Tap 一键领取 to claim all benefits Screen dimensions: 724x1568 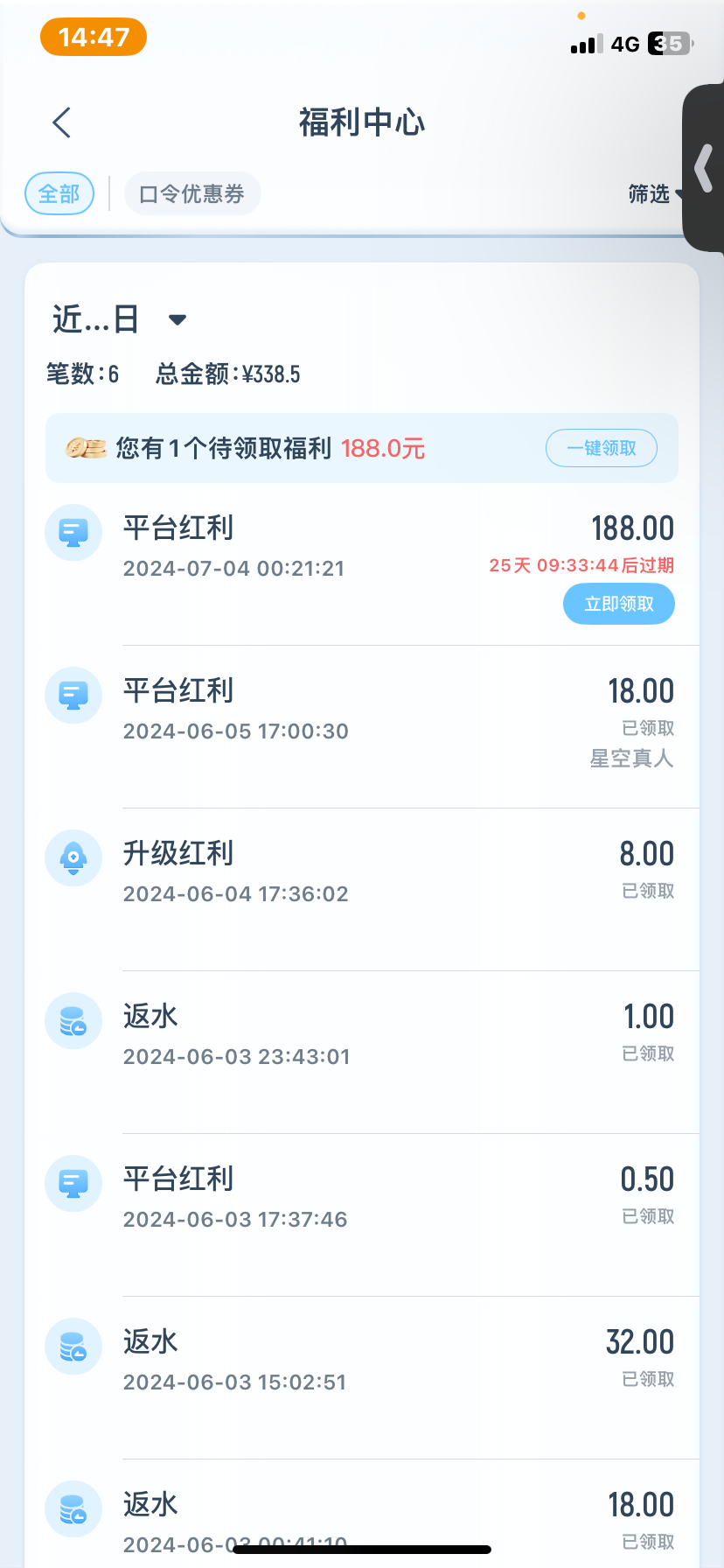[x=602, y=448]
